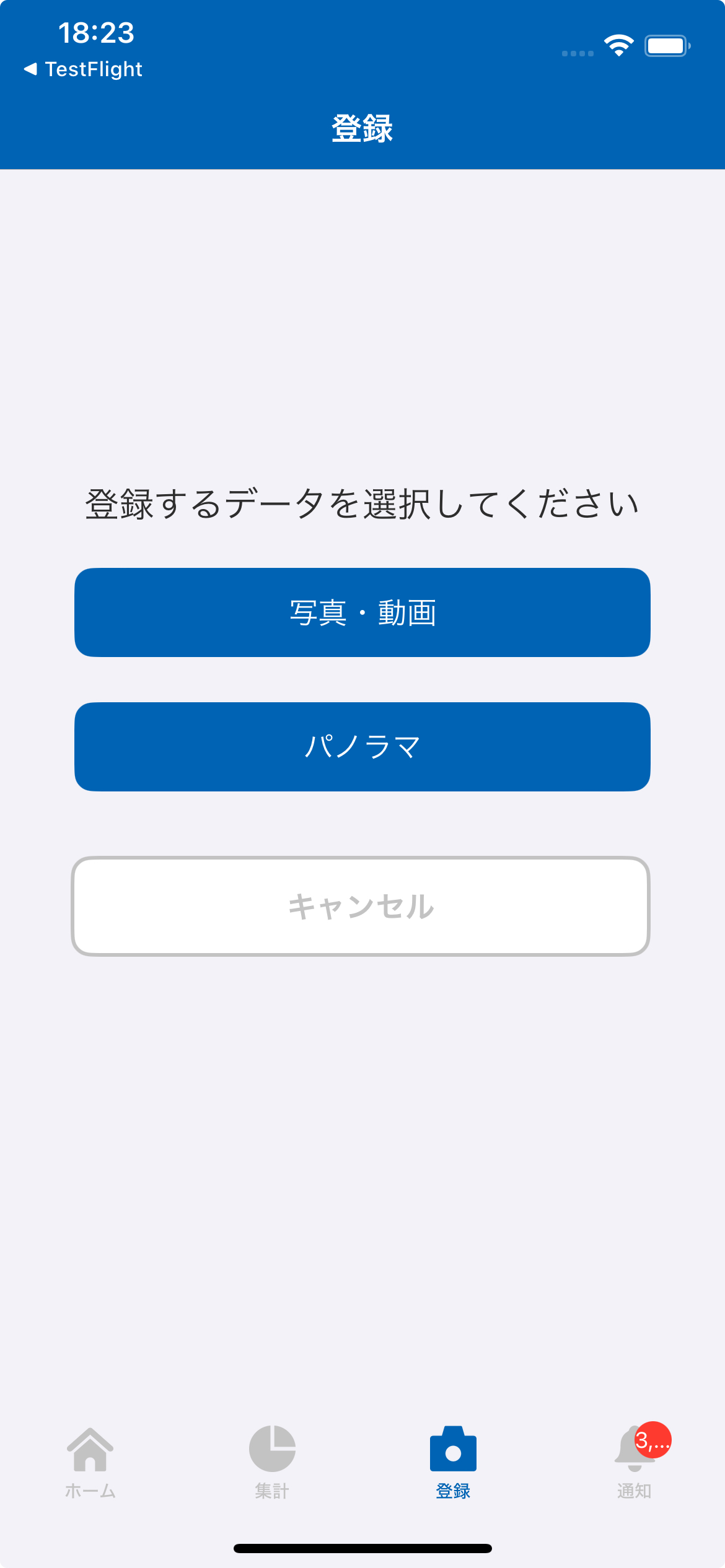
Task: Switch to the ホーム tab
Action: point(90,1461)
